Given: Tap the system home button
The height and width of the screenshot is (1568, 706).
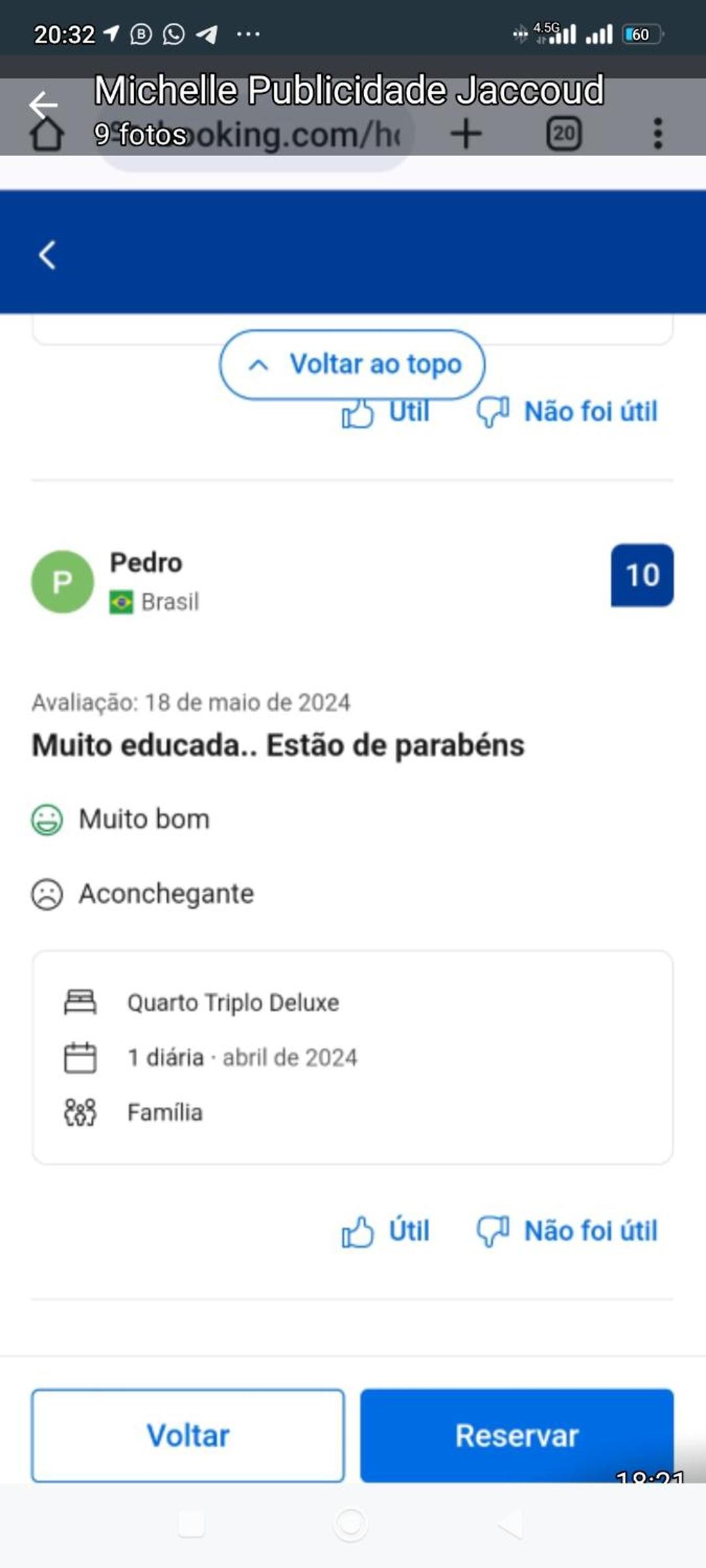Looking at the screenshot, I should tap(350, 1524).
